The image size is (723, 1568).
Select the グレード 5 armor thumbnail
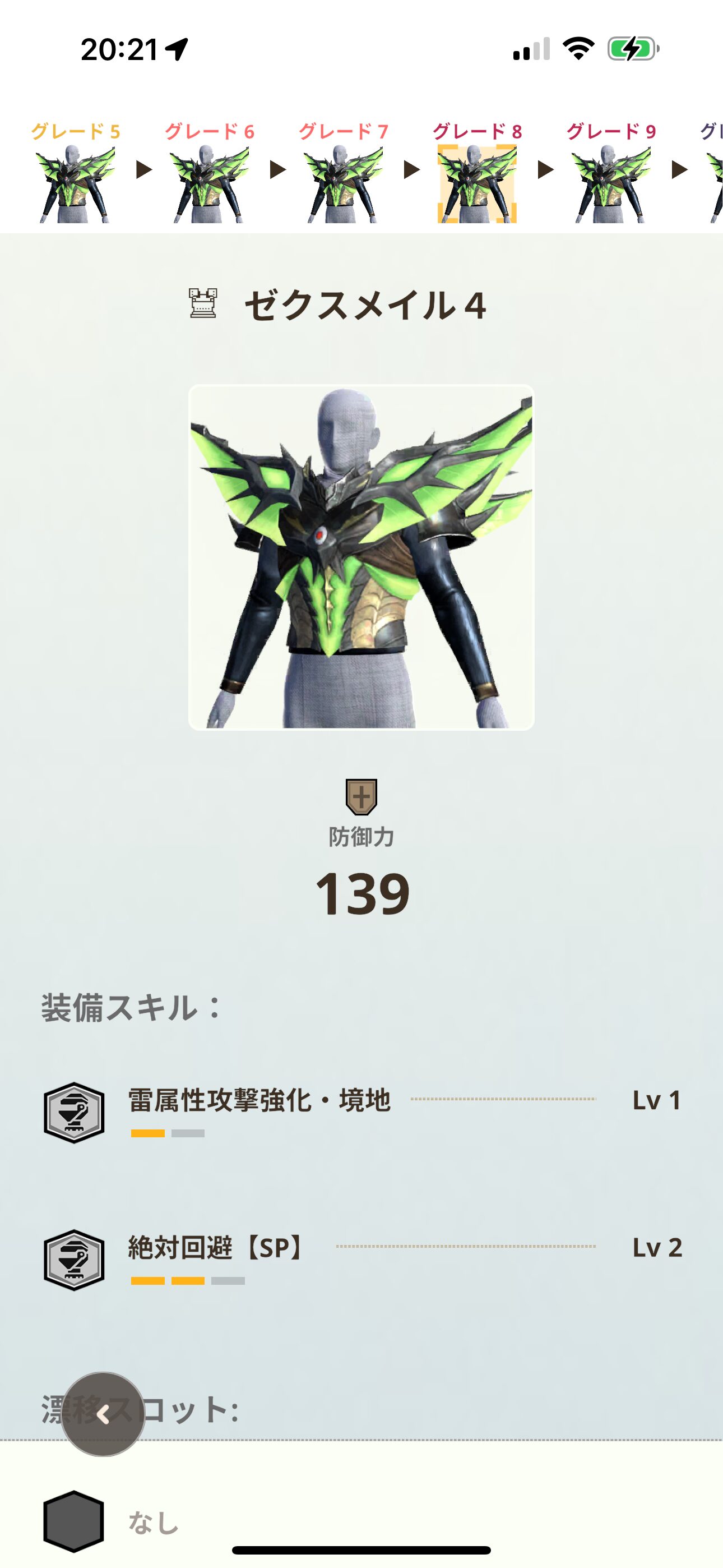coord(75,183)
